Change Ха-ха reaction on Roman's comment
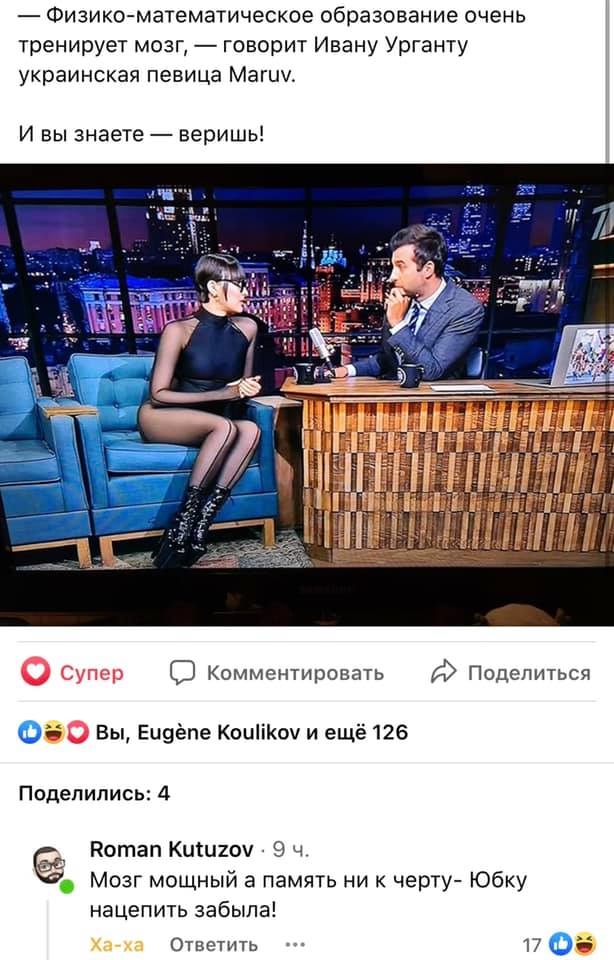Viewport: 614px width, 960px height. [x=117, y=944]
